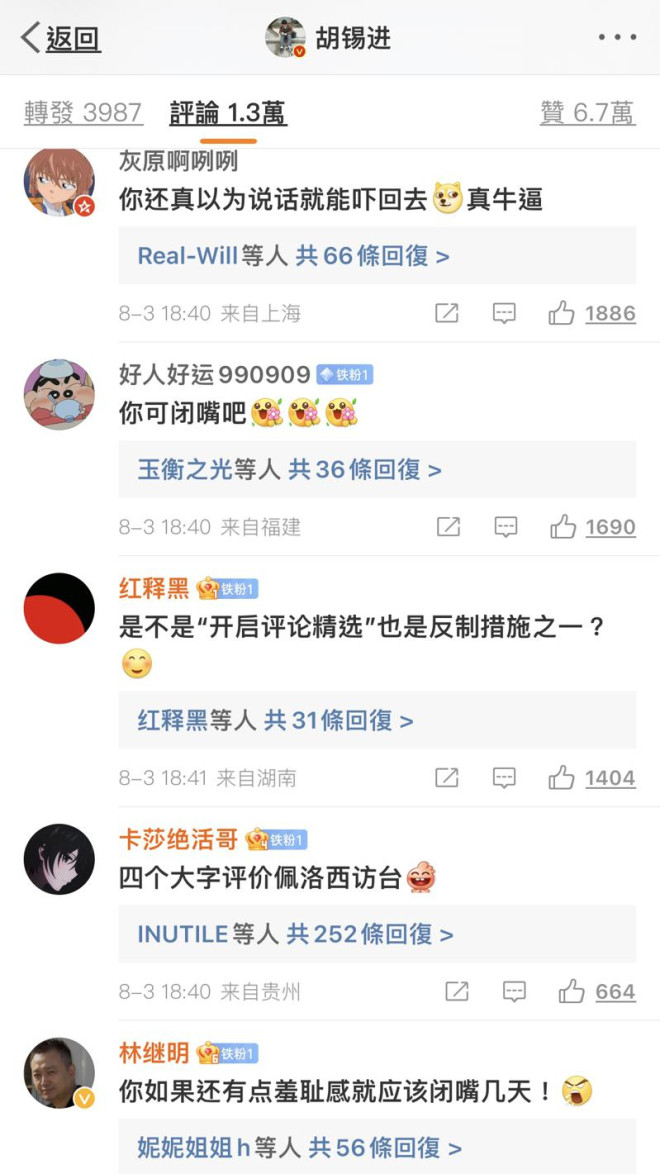This screenshot has width=660, height=1174.
Task: Reply to 卡莎绝活哥's comment
Action: [514, 992]
